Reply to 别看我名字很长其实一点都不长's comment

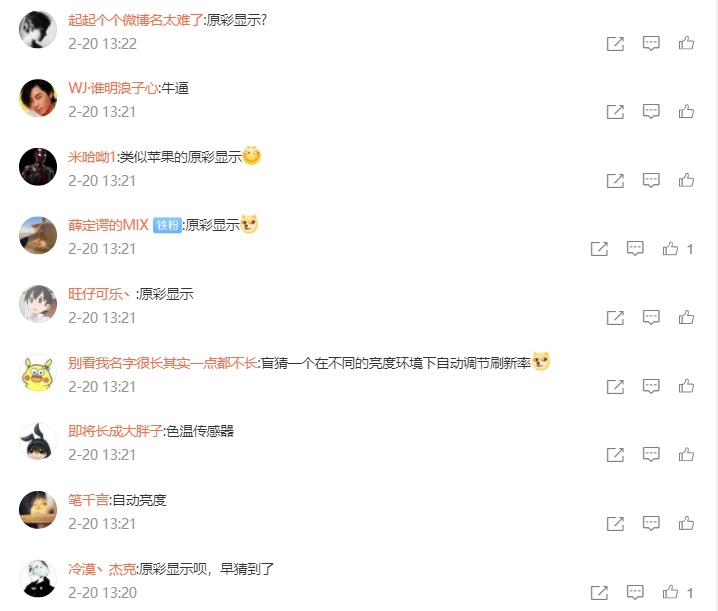click(x=651, y=386)
